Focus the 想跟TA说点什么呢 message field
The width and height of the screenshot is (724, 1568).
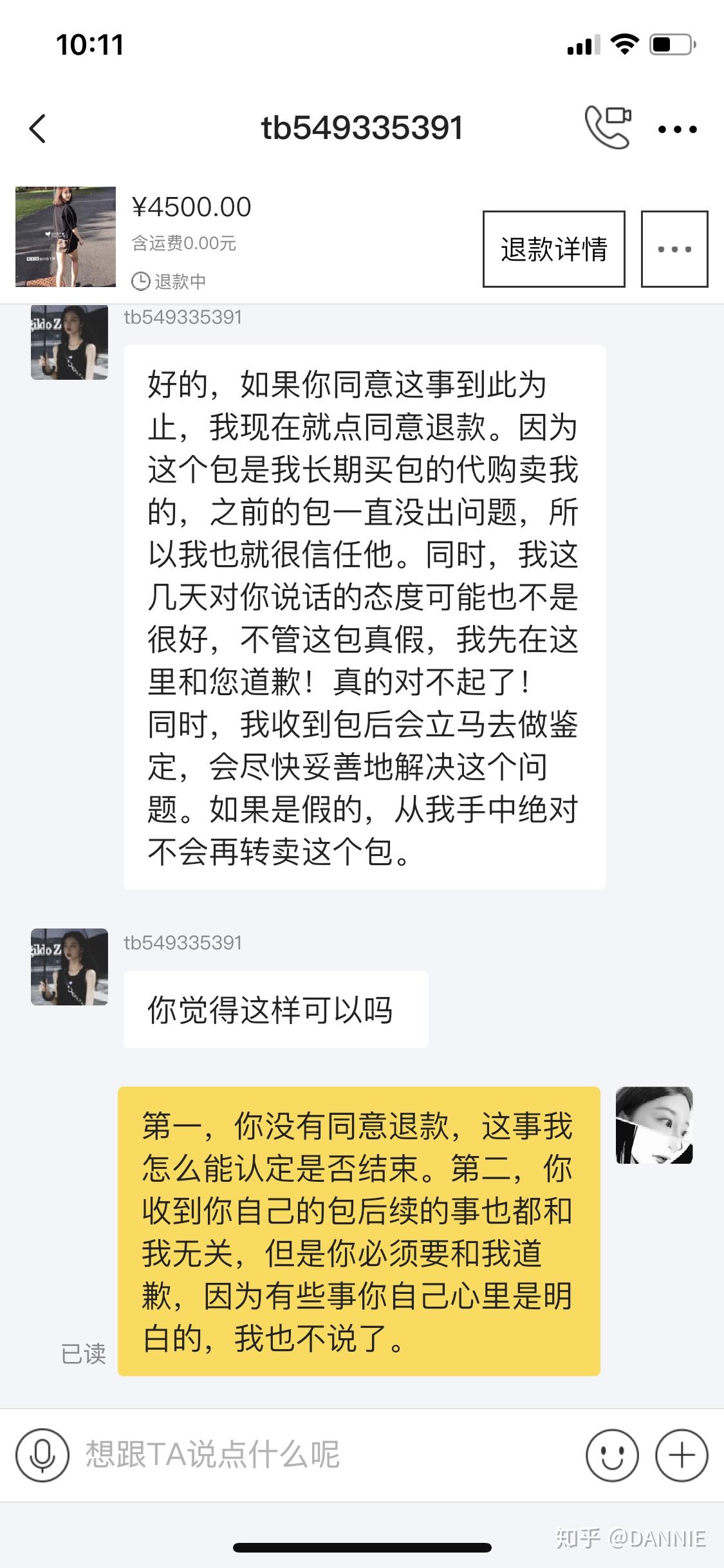[x=322, y=1455]
